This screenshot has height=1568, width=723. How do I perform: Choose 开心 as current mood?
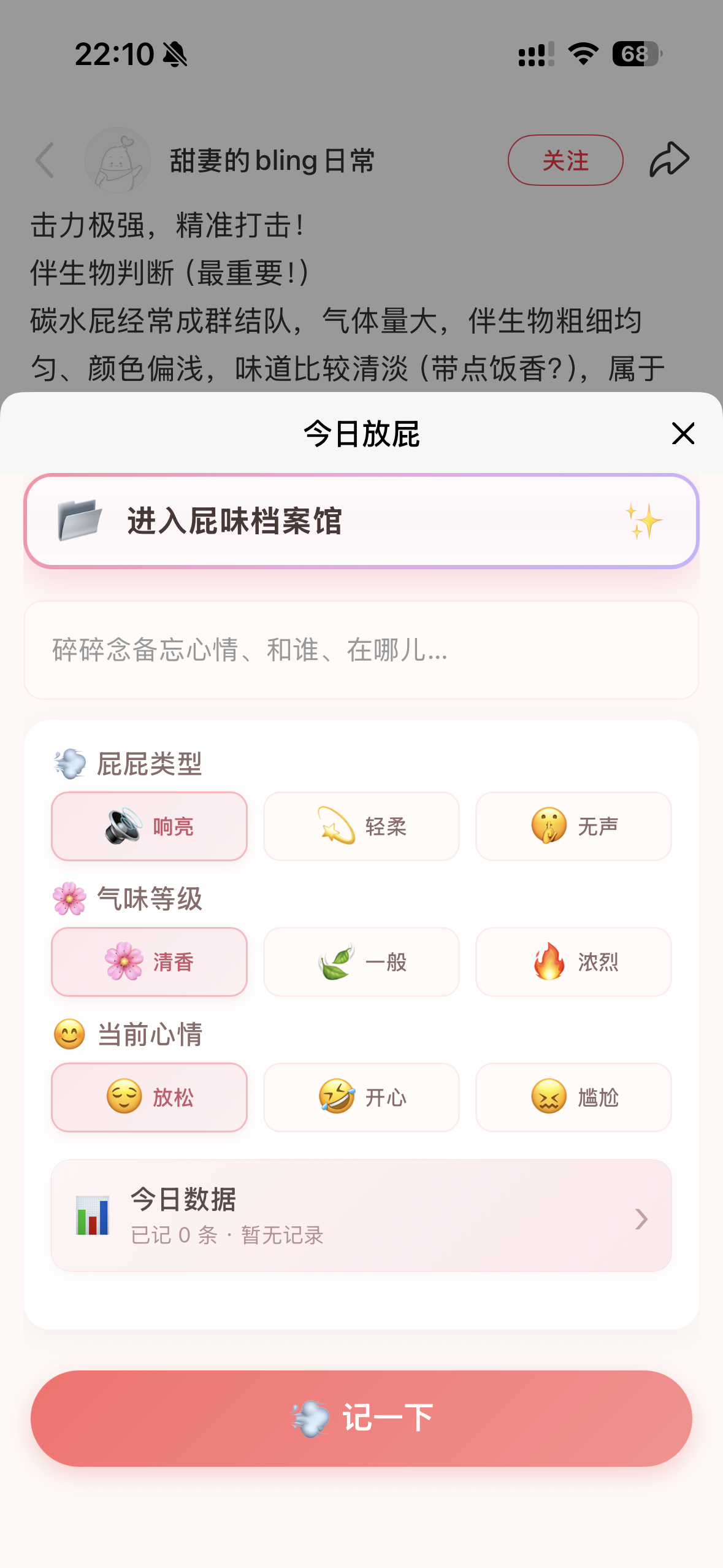[x=361, y=1097]
